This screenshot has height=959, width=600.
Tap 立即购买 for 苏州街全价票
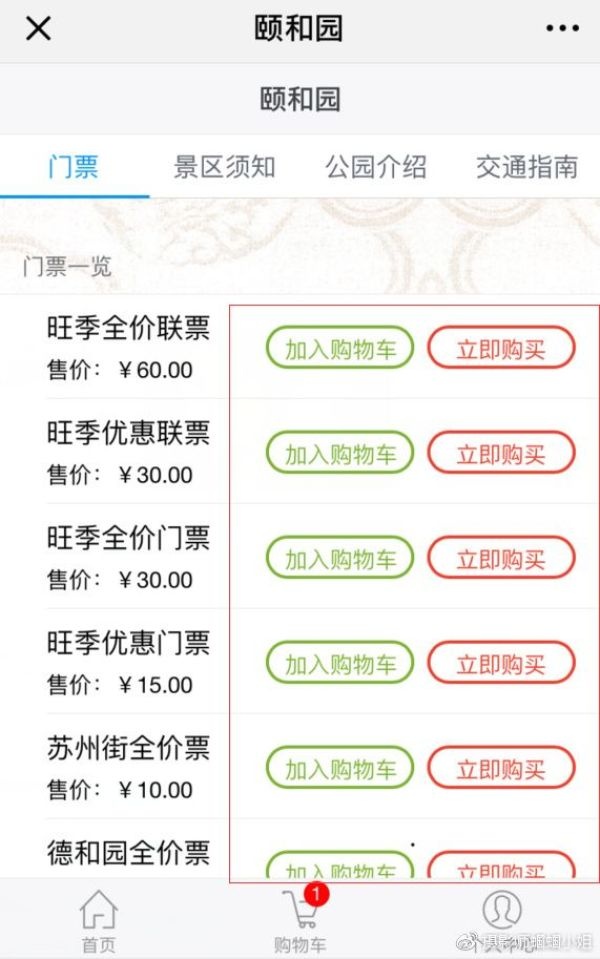click(501, 769)
